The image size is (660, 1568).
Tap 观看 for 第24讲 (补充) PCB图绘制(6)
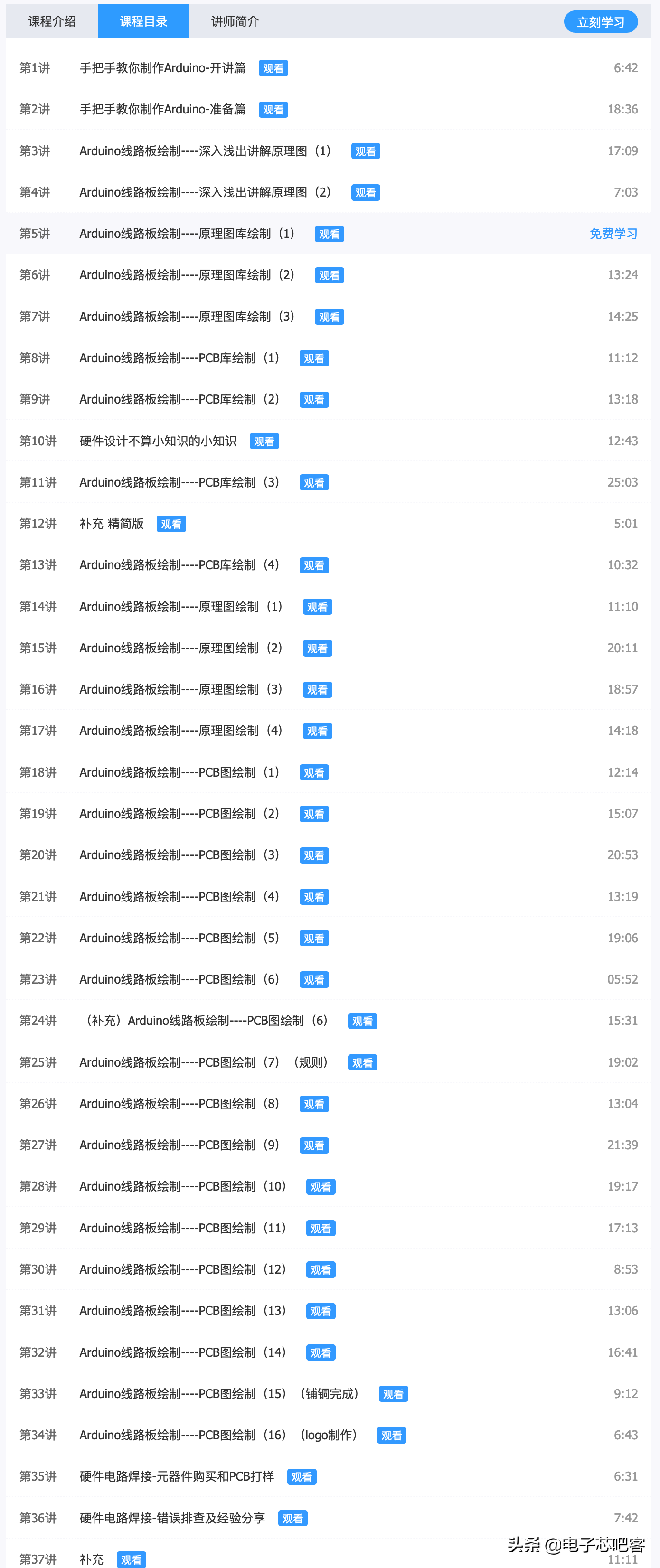pos(362,1022)
